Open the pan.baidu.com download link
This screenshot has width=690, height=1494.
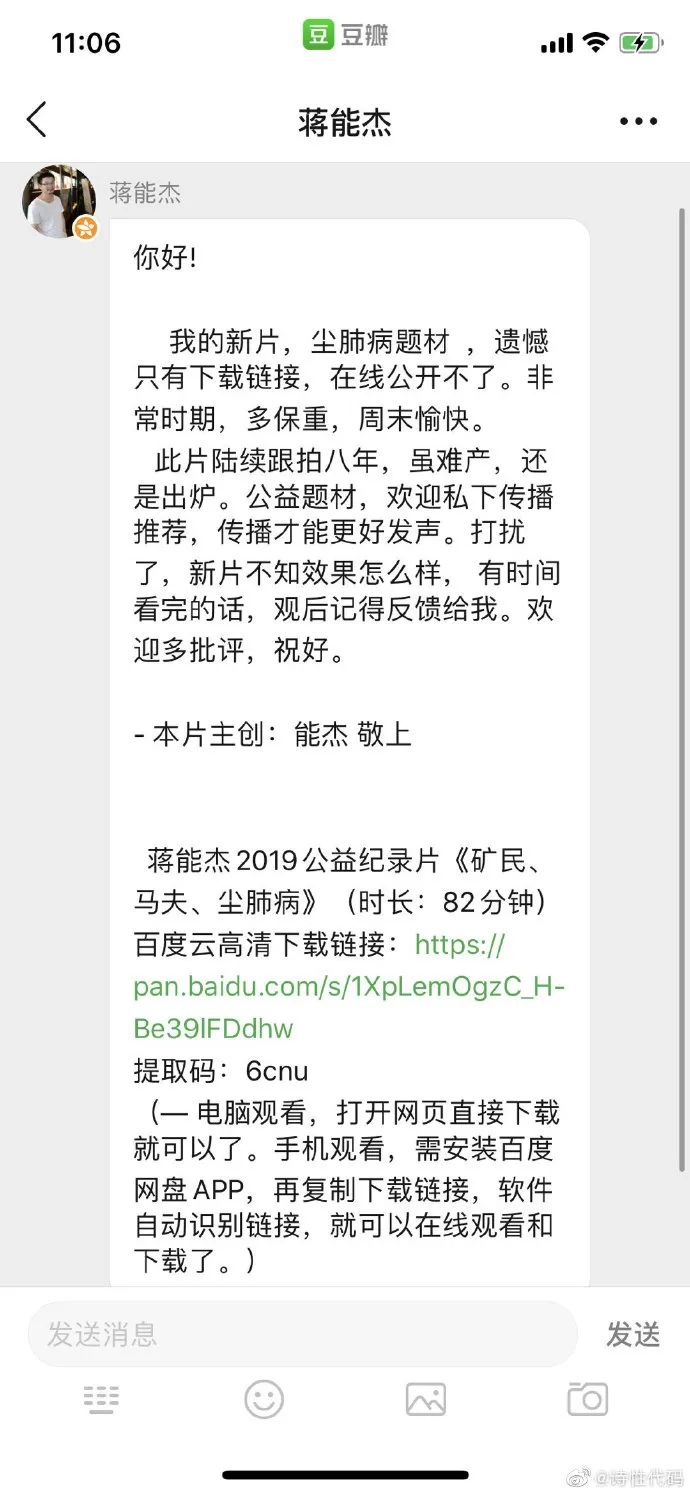349,985
